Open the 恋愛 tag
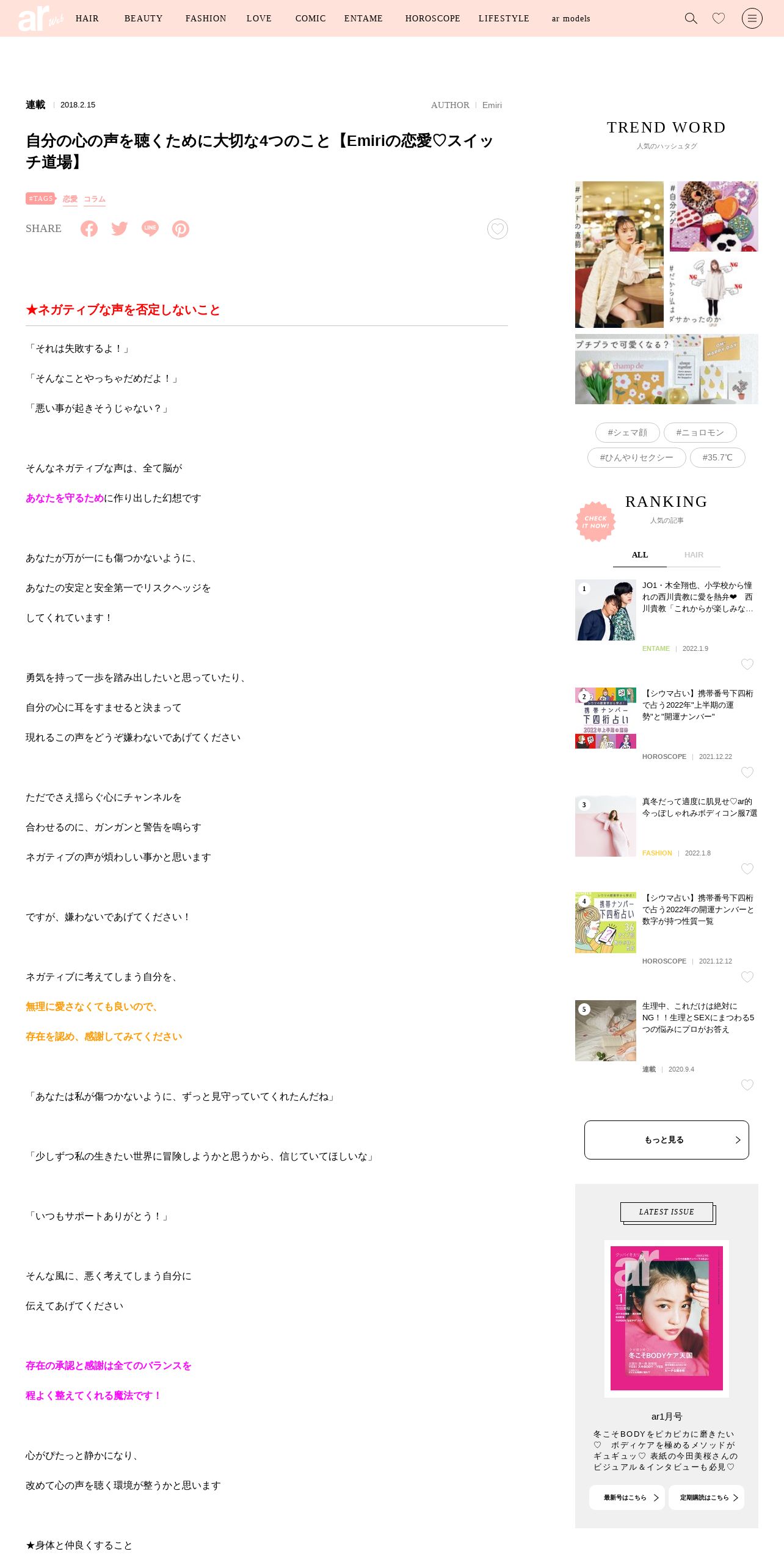The width and height of the screenshot is (784, 1568). tap(70, 199)
